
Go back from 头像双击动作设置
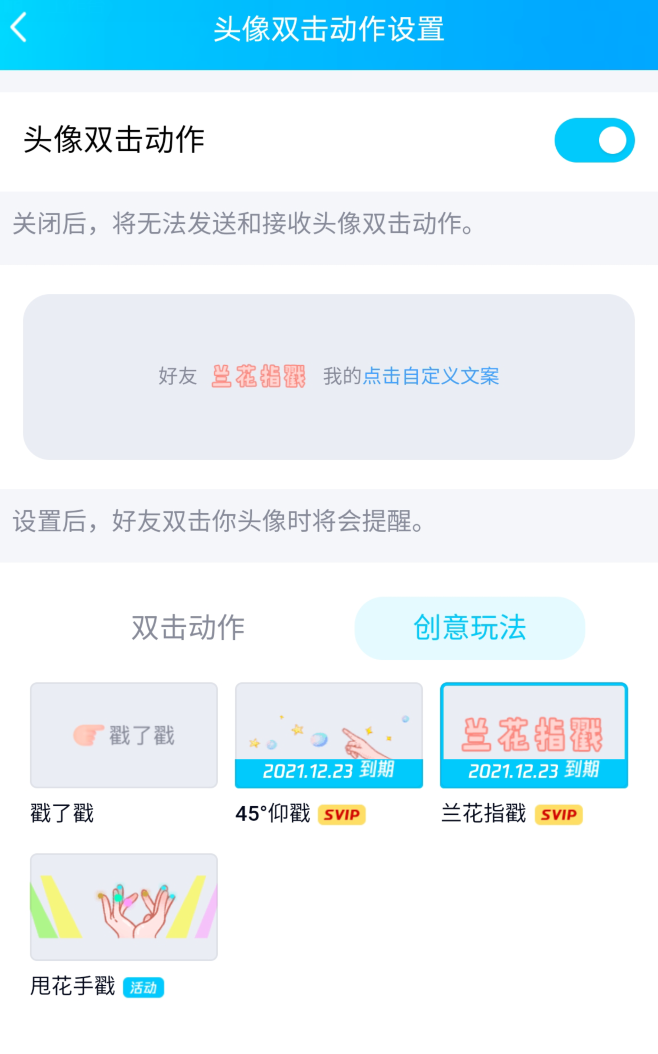tap(19, 28)
